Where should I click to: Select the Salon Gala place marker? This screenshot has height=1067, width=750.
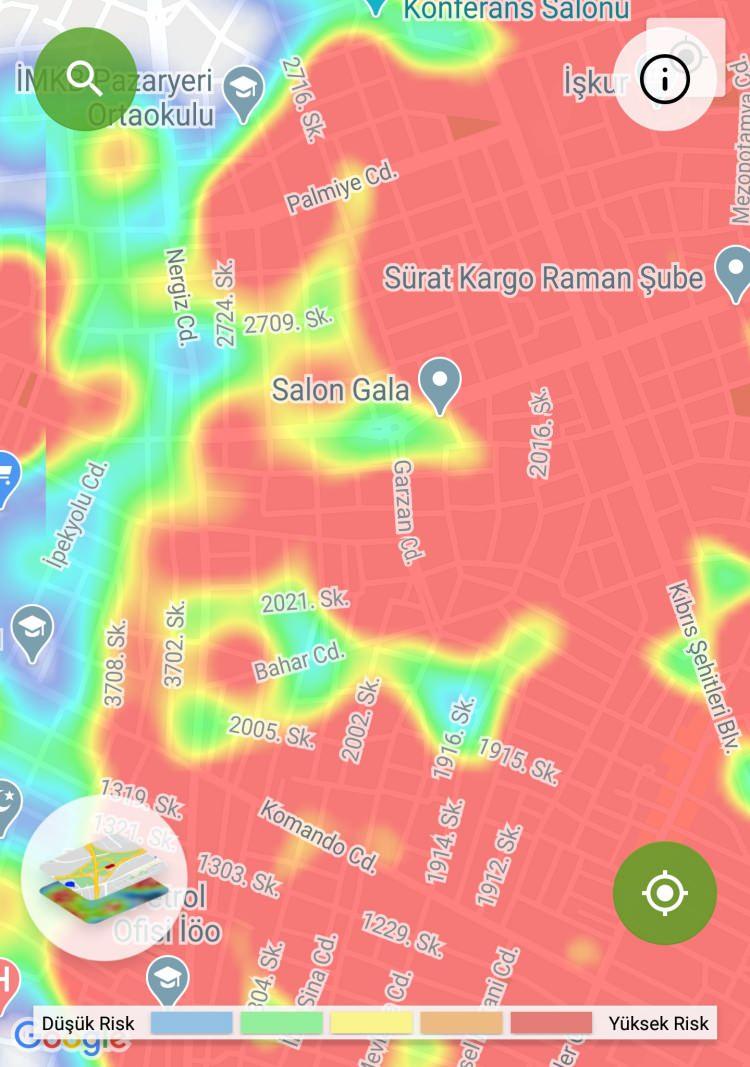tap(439, 384)
